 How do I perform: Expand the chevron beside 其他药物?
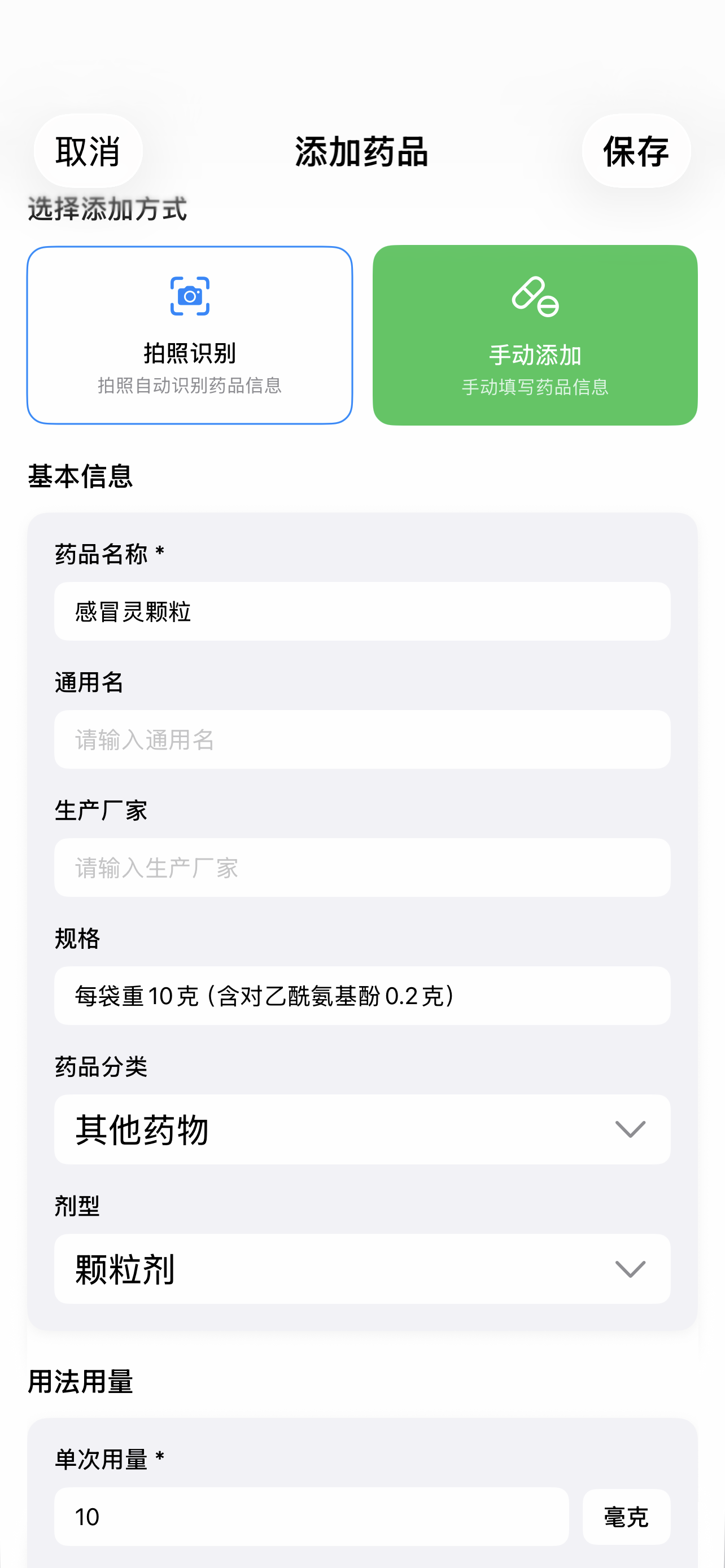[x=630, y=1129]
